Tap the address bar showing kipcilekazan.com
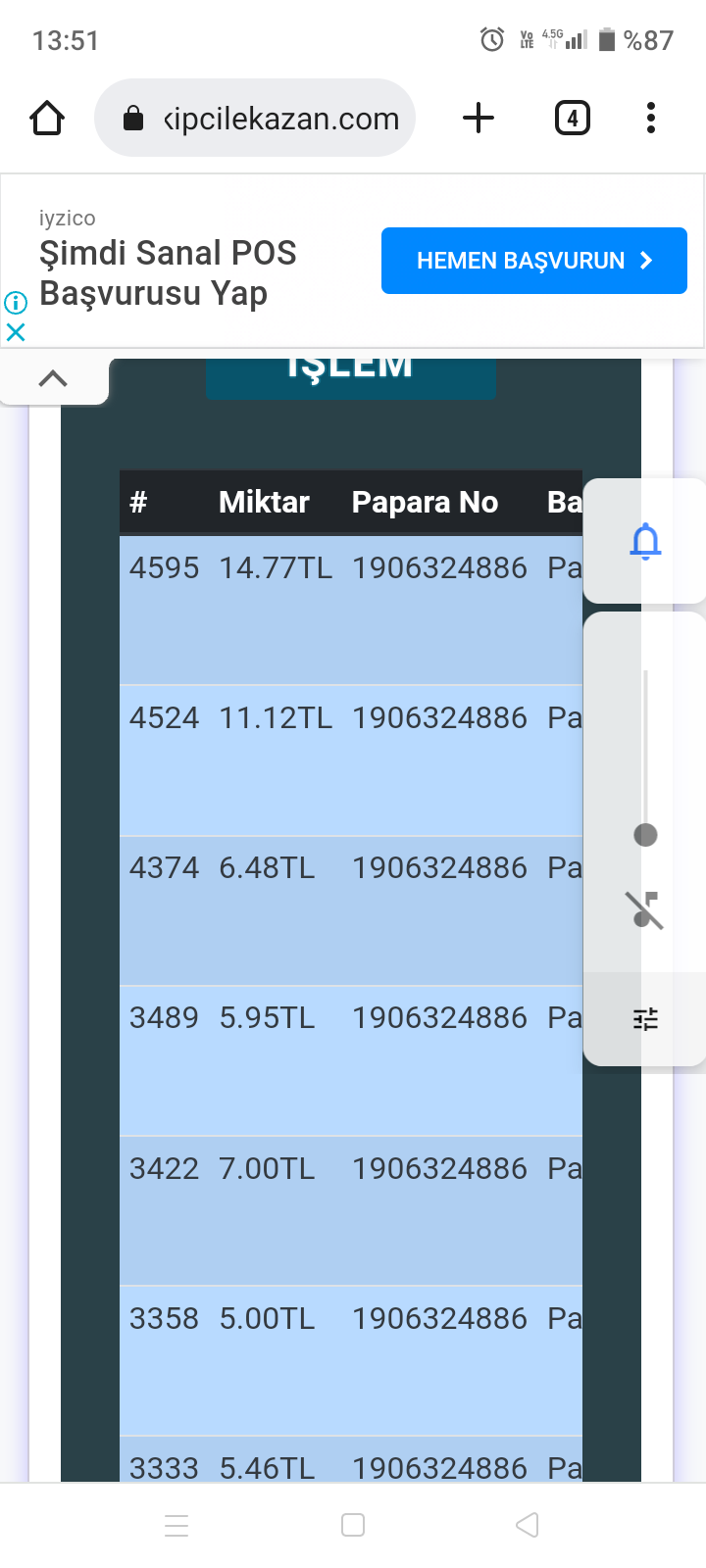Screen dimensions: 706x1568 [x=255, y=119]
